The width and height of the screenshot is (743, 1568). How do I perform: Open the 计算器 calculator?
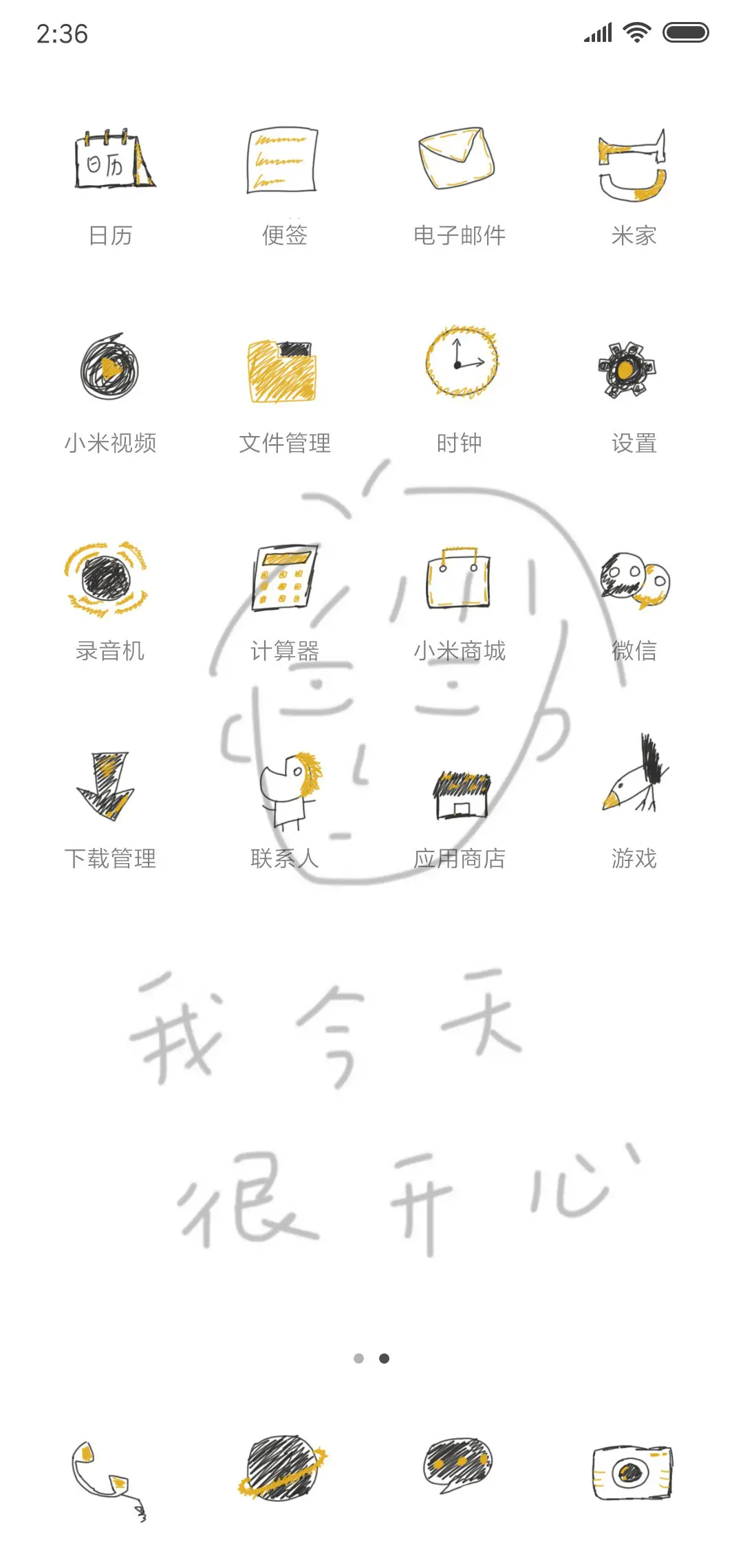pos(282,578)
